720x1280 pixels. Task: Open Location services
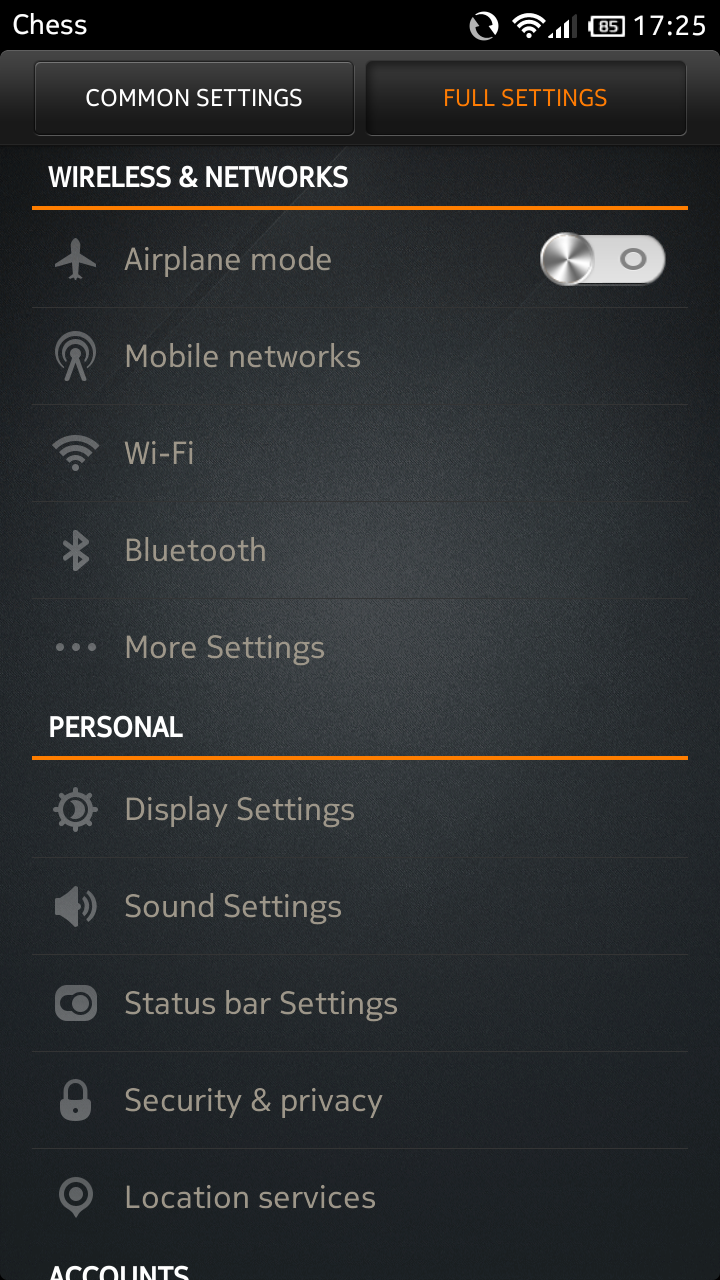360,1198
